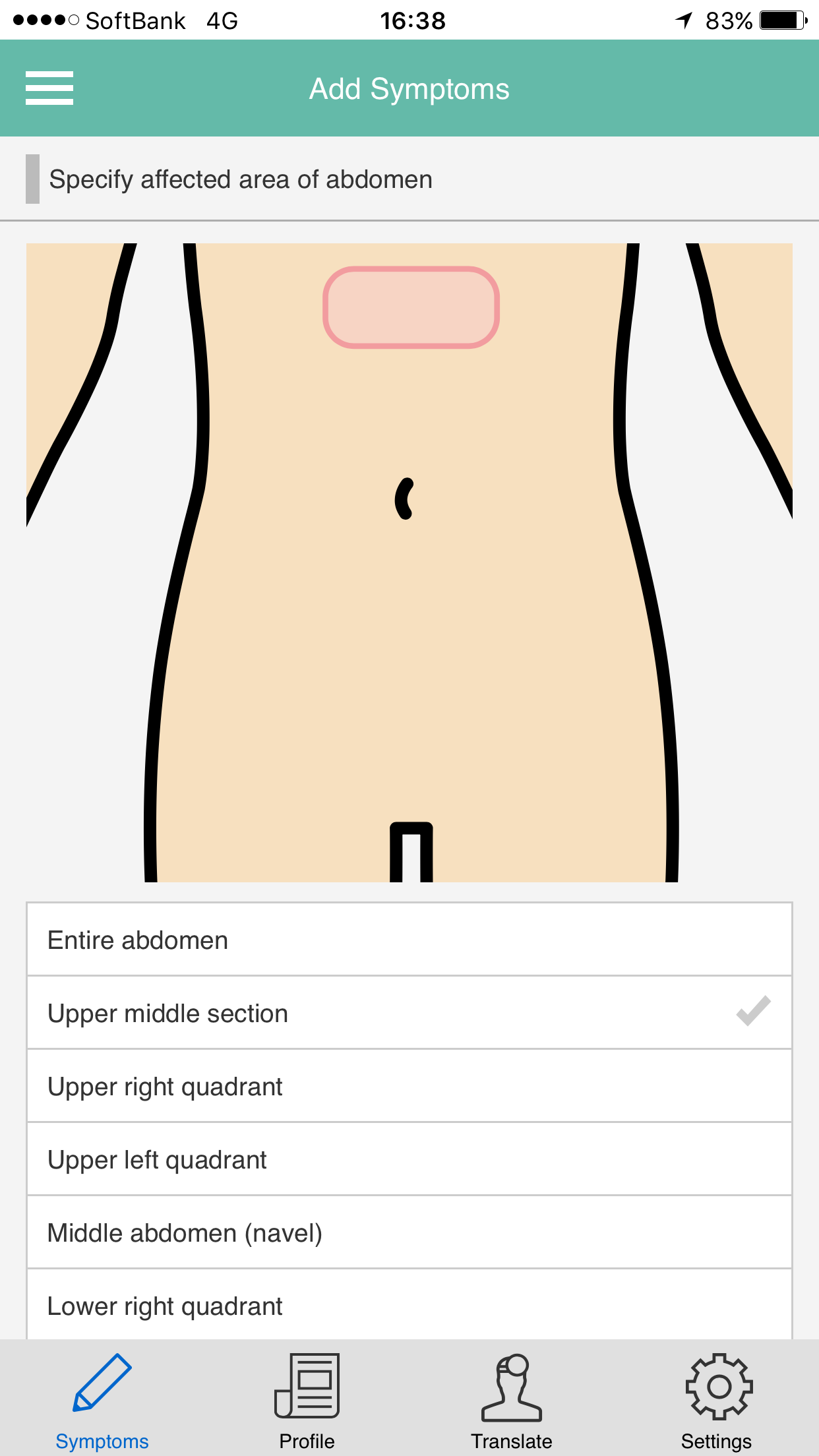The image size is (819, 1456).
Task: Choose Upper right quadrant
Action: pos(409,1086)
